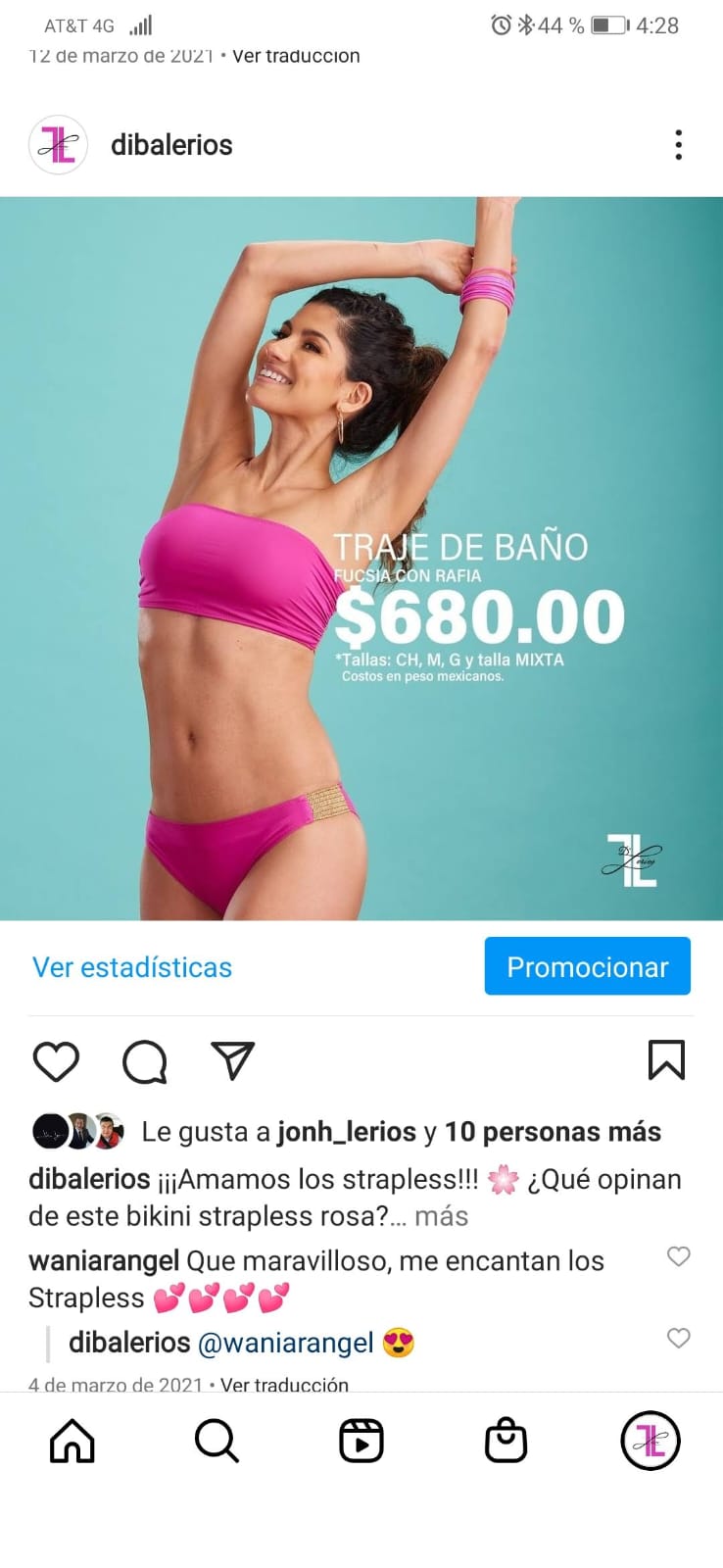
Task: Open the Shop tab
Action: pos(506,1442)
